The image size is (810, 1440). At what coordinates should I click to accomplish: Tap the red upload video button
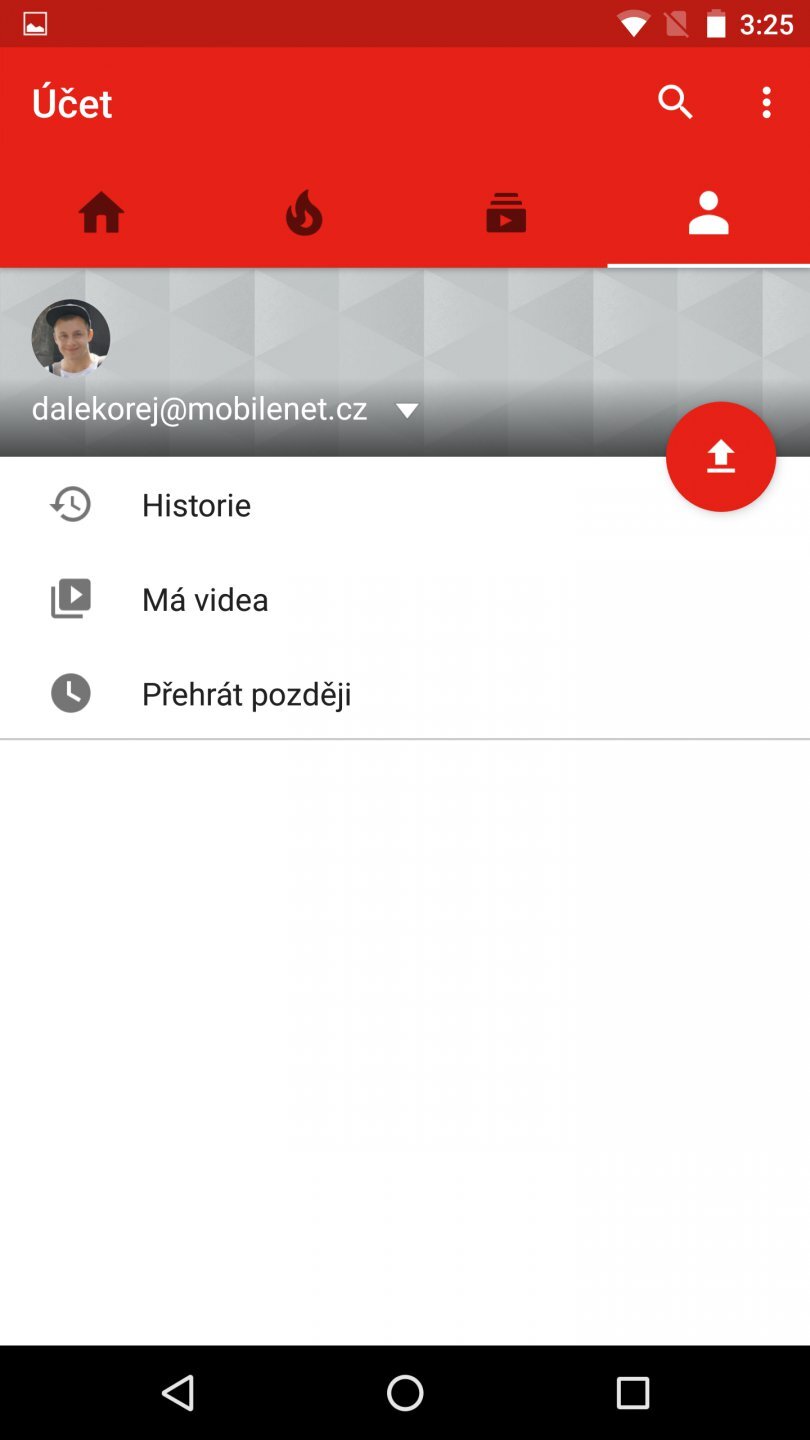click(x=720, y=457)
